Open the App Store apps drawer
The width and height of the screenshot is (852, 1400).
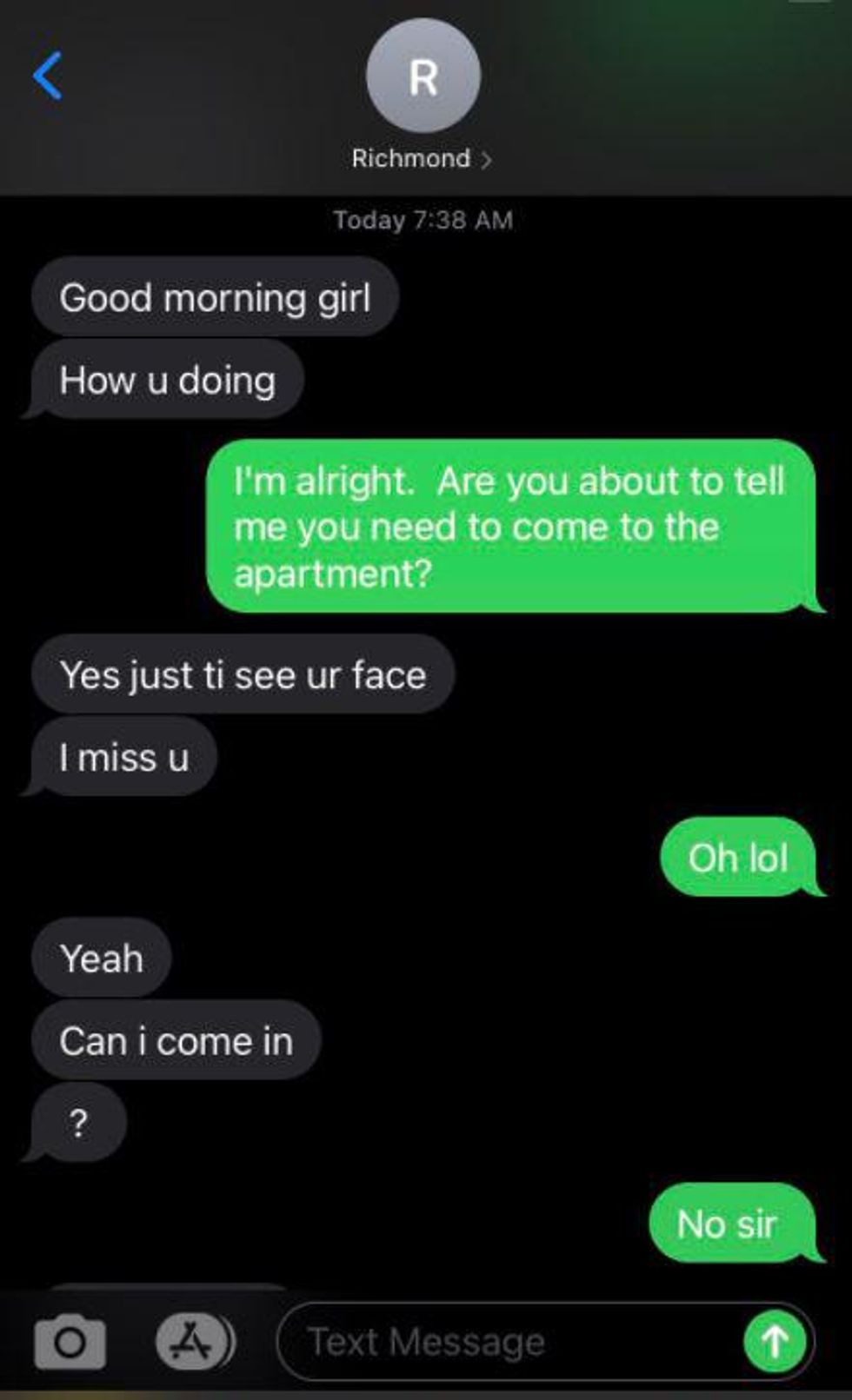point(194,1342)
